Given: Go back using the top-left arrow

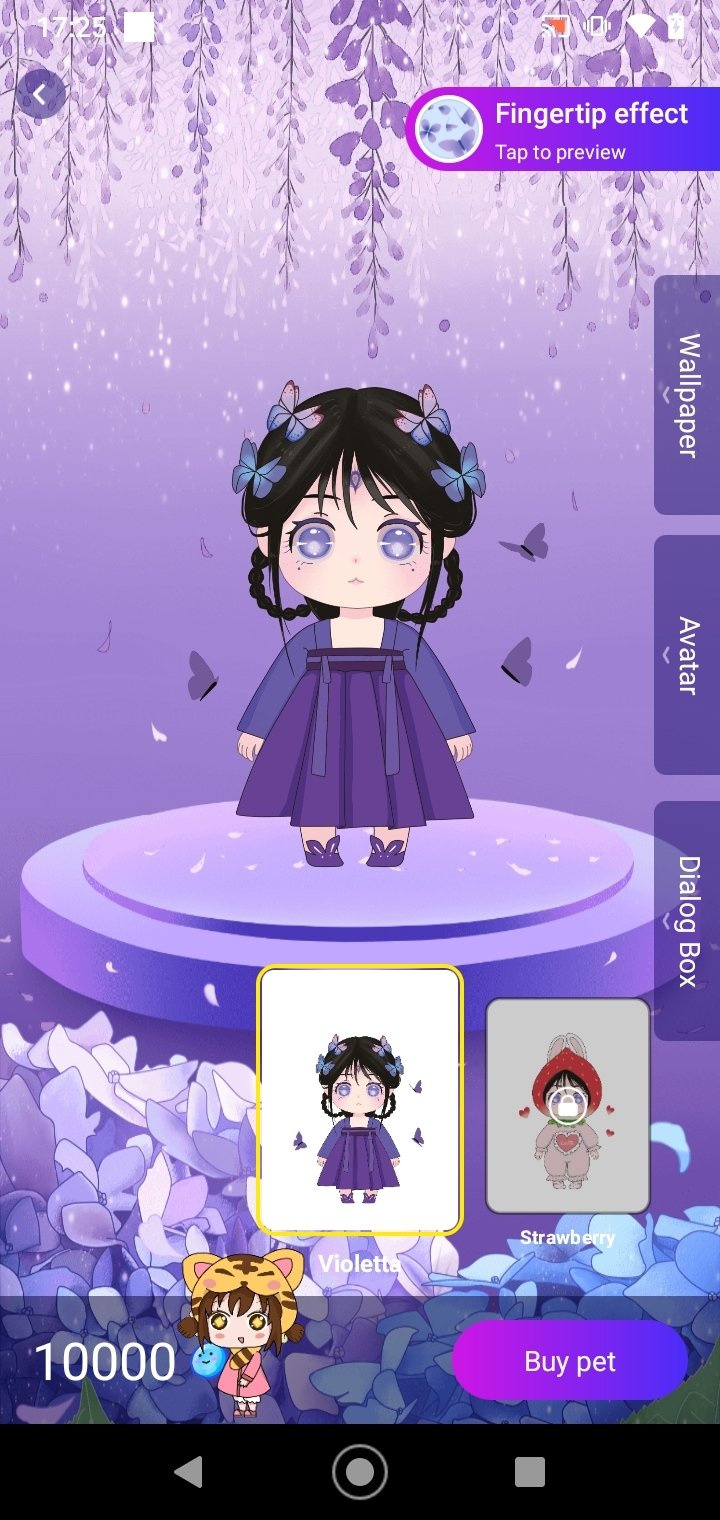Looking at the screenshot, I should pyautogui.click(x=40, y=94).
